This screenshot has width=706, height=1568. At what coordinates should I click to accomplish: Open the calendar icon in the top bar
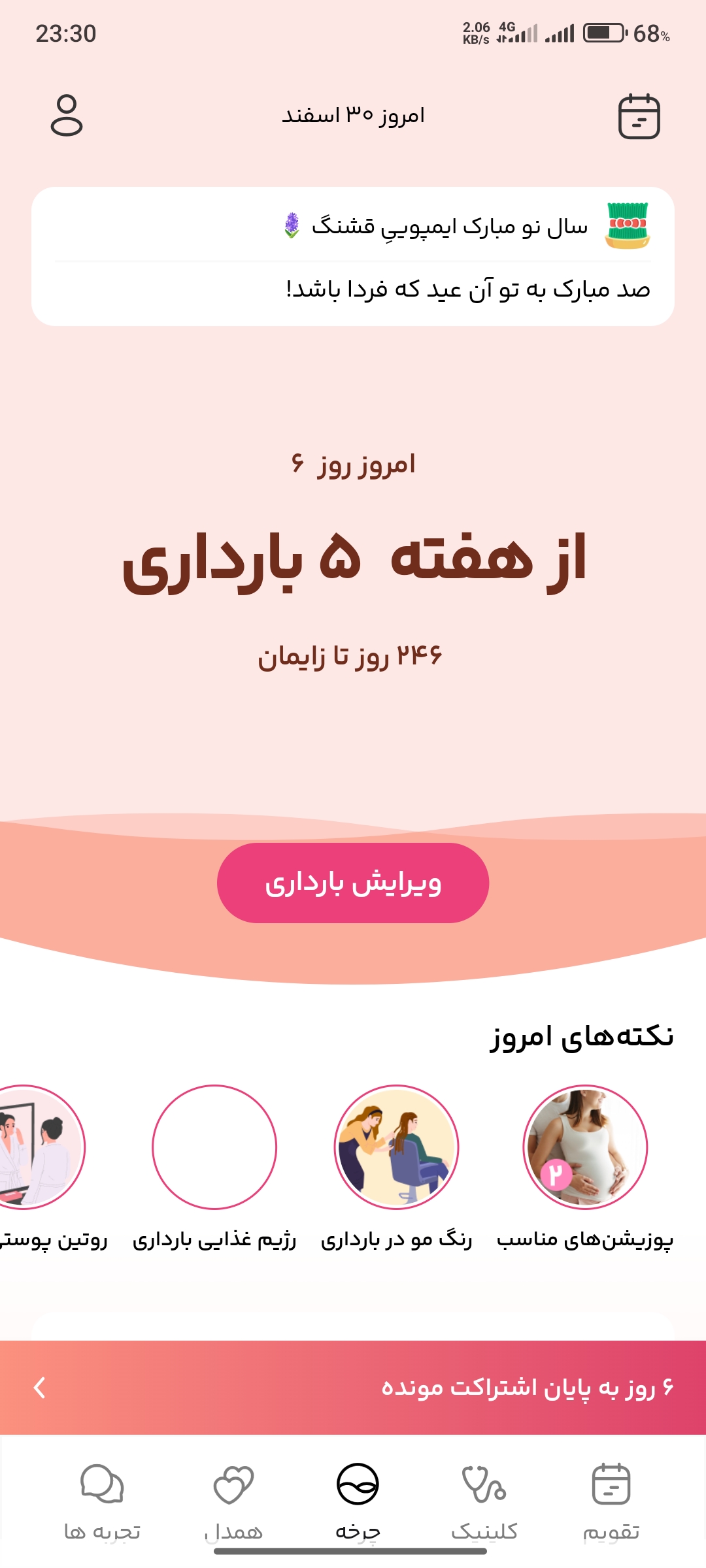tap(639, 116)
